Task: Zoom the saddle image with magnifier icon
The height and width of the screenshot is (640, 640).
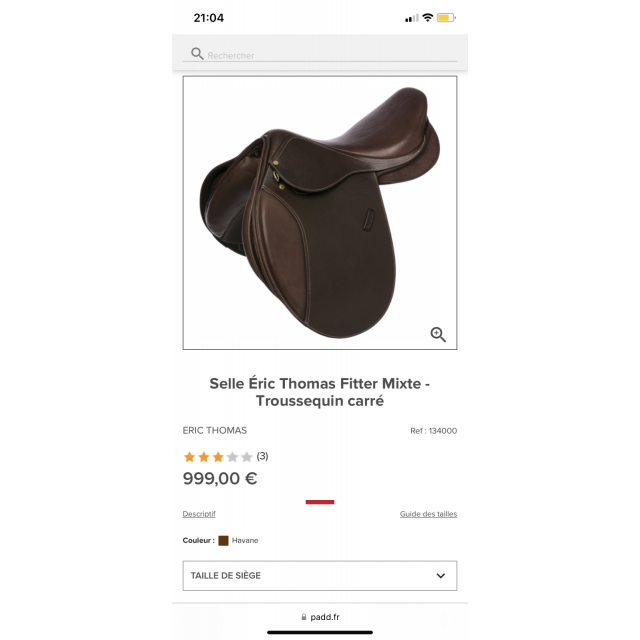Action: pos(438,334)
